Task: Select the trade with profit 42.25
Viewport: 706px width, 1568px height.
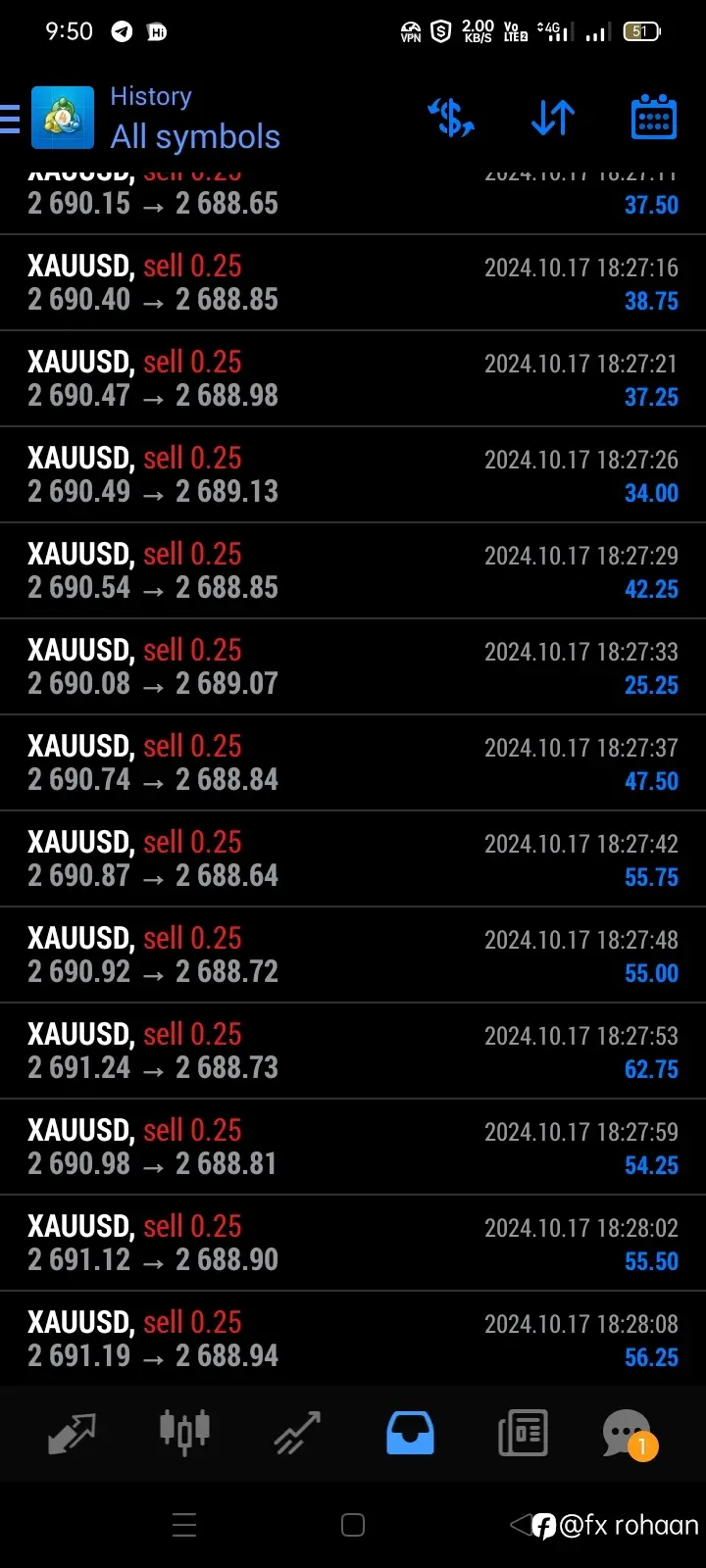Action: pos(353,570)
